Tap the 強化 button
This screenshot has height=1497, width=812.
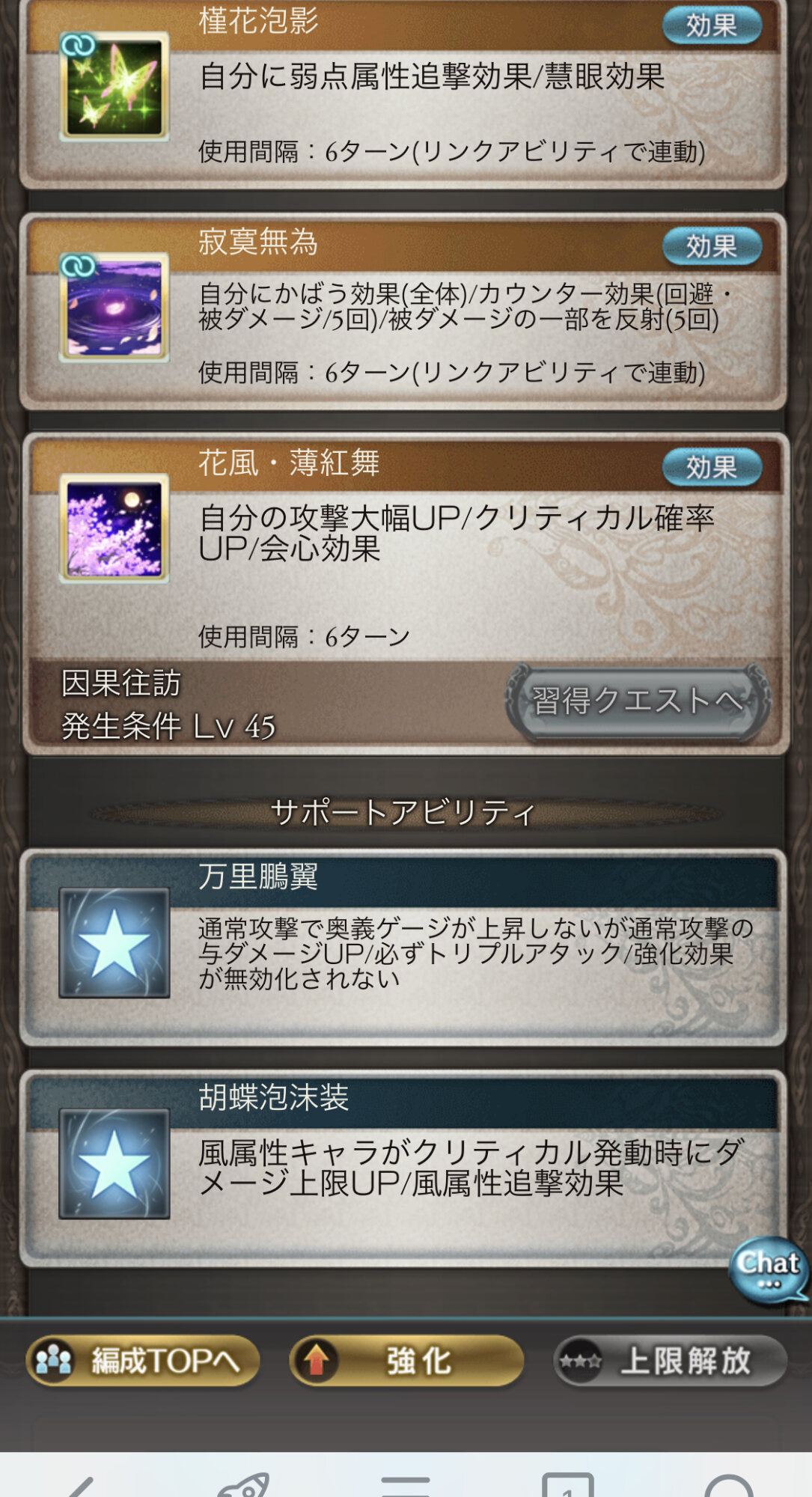point(406,1360)
